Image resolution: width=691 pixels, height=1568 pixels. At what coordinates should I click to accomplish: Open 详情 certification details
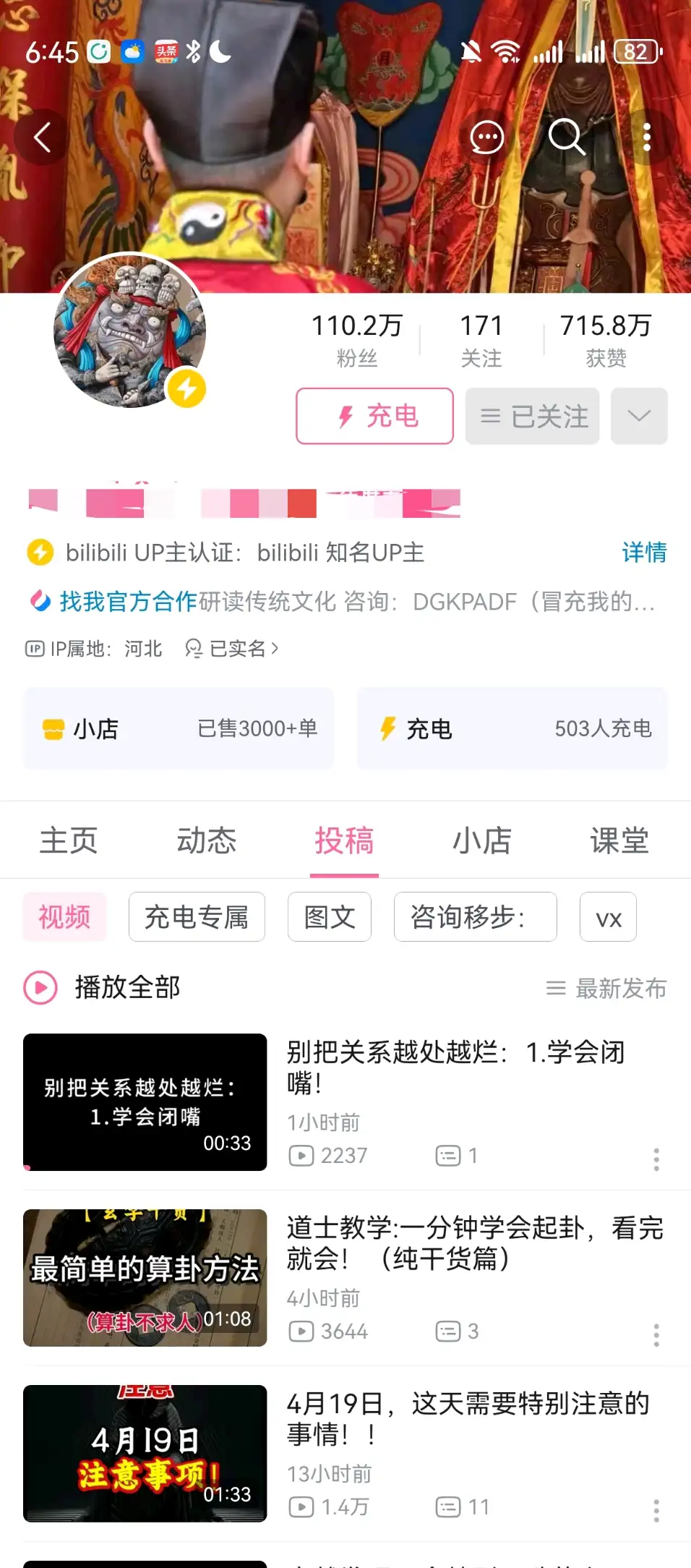pyautogui.click(x=643, y=553)
